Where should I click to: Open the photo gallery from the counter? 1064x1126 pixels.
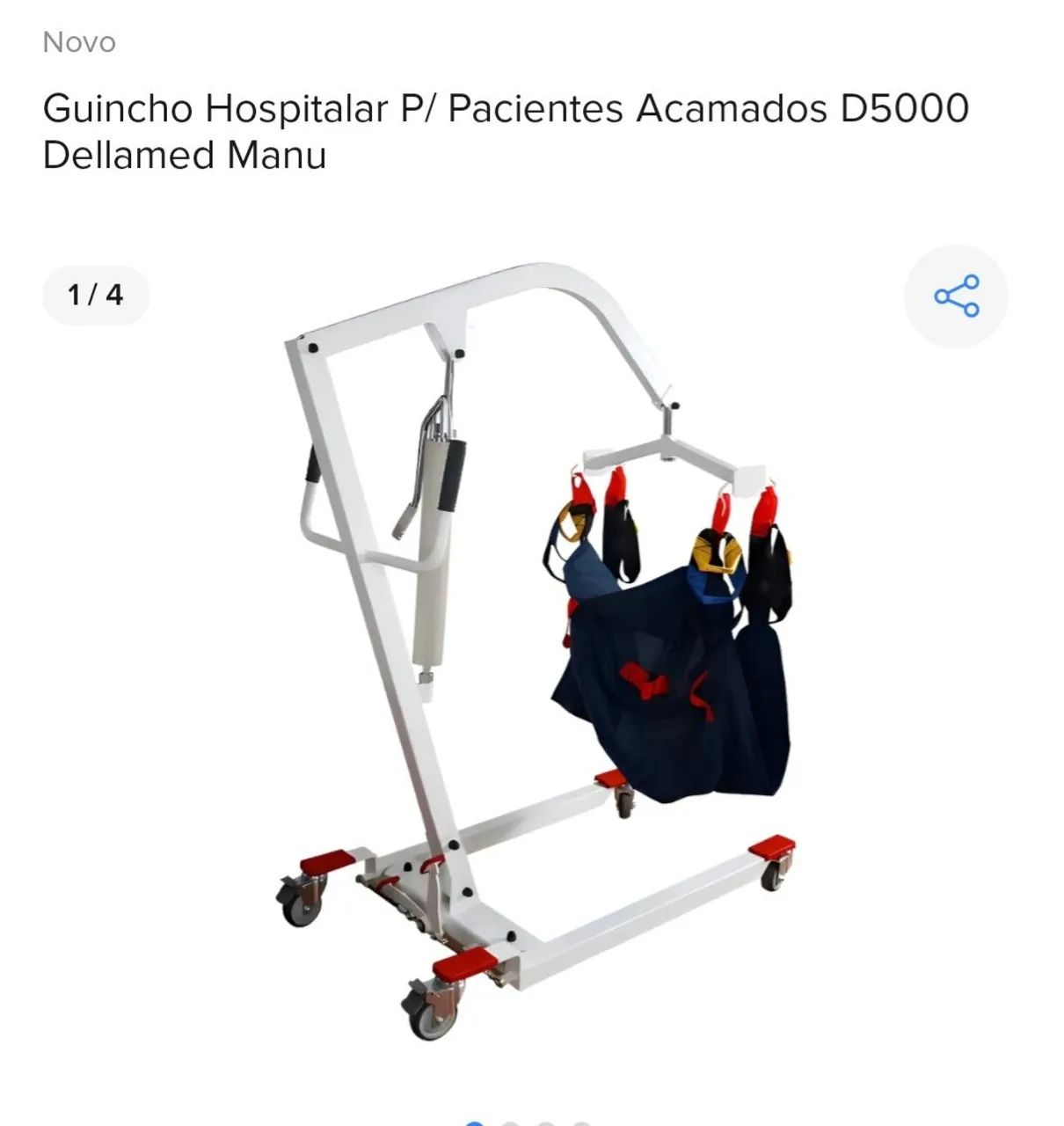tap(96, 296)
